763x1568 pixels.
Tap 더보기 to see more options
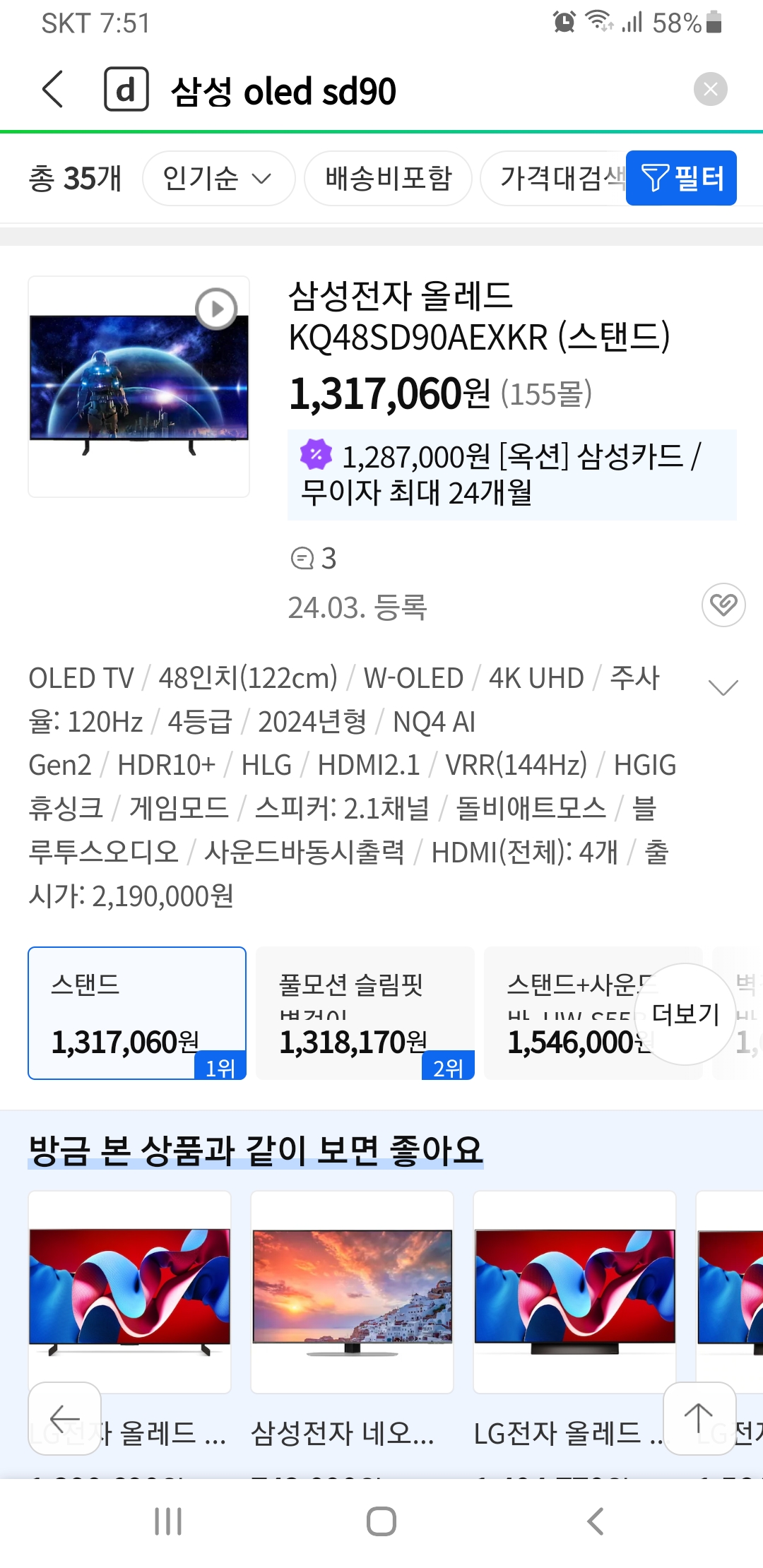(685, 1014)
